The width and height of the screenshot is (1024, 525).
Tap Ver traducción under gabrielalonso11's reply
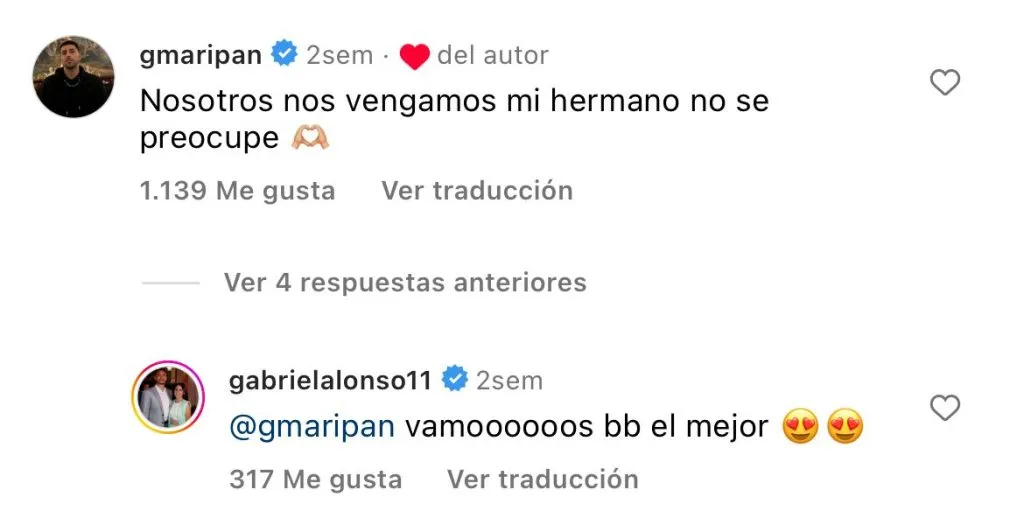click(x=542, y=479)
